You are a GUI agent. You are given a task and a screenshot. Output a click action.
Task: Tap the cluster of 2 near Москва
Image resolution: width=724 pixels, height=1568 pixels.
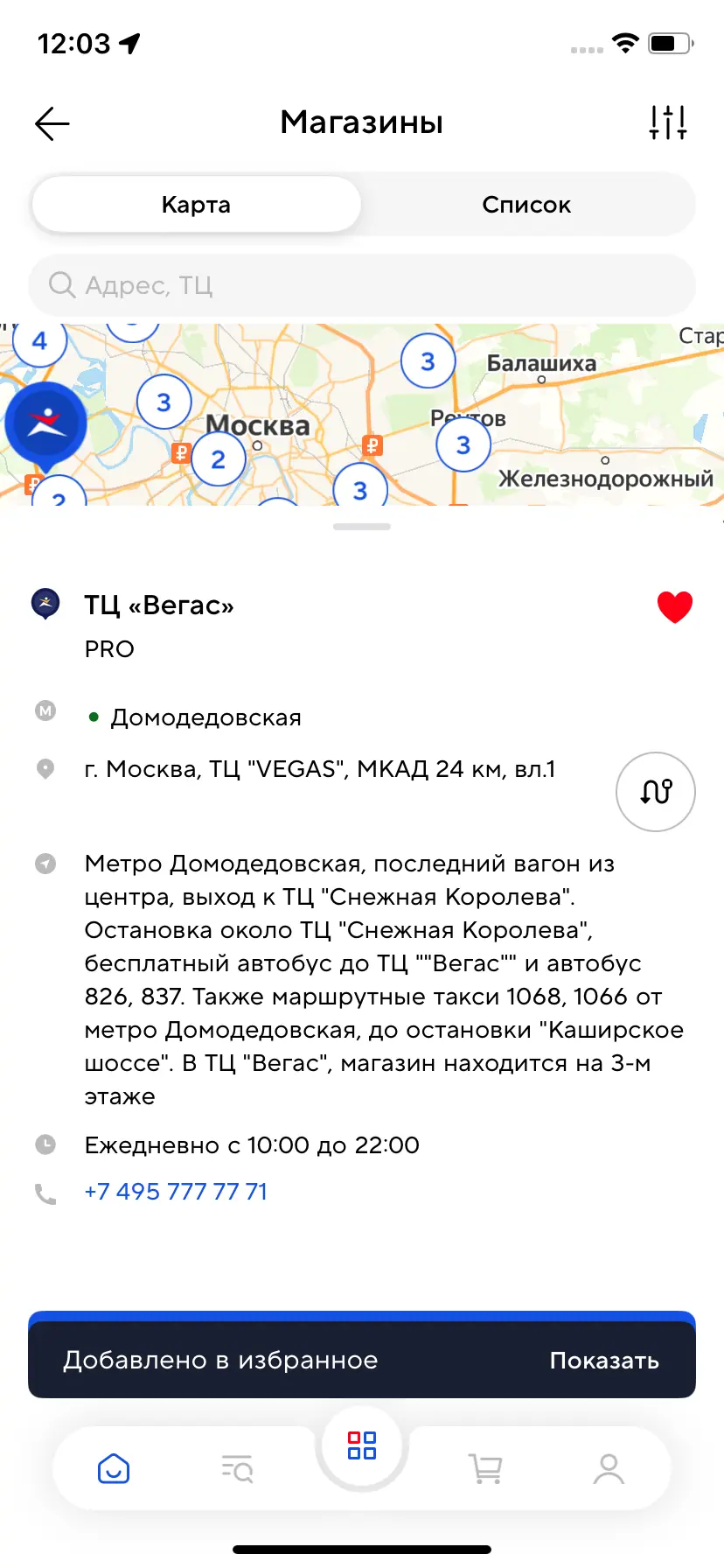pyautogui.click(x=218, y=459)
